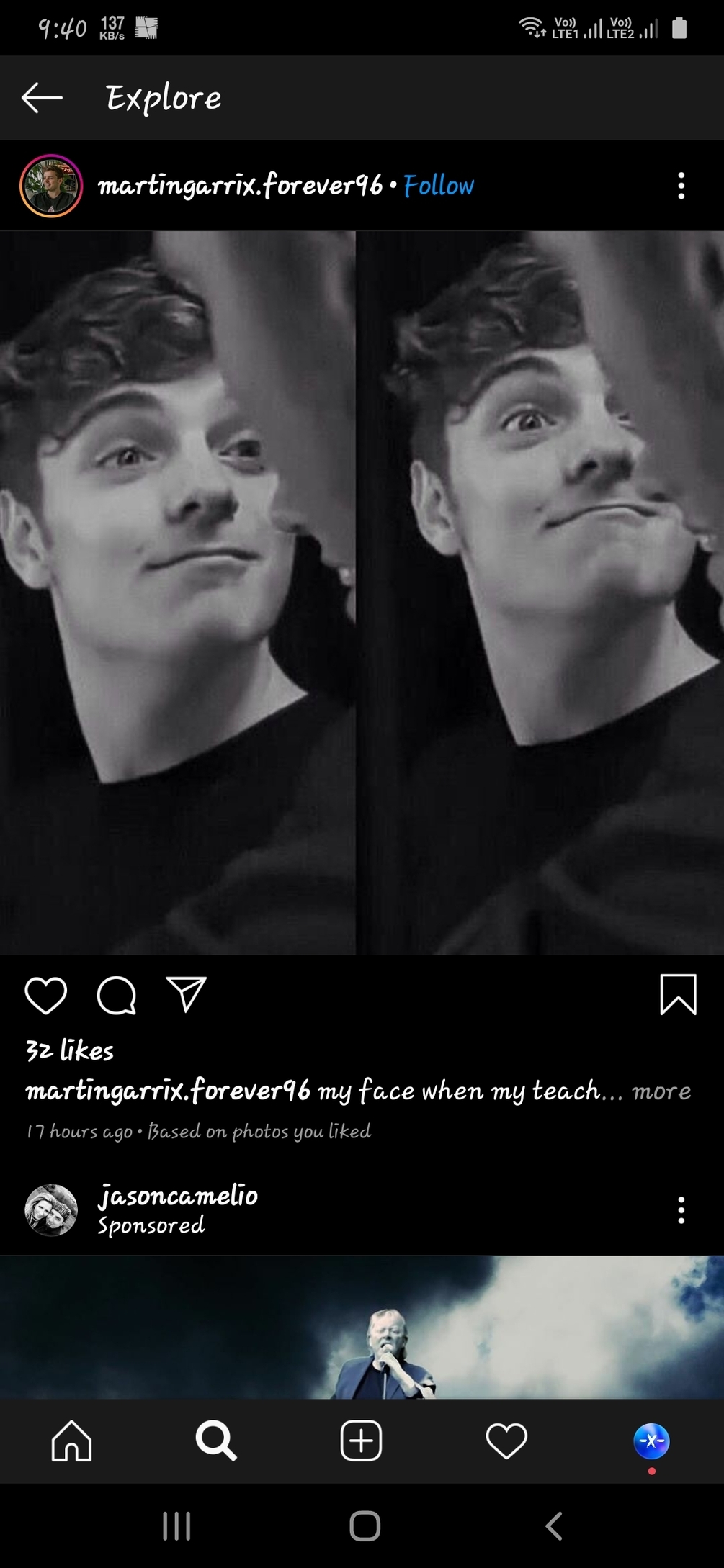Open the activity heart tab

[506, 1441]
